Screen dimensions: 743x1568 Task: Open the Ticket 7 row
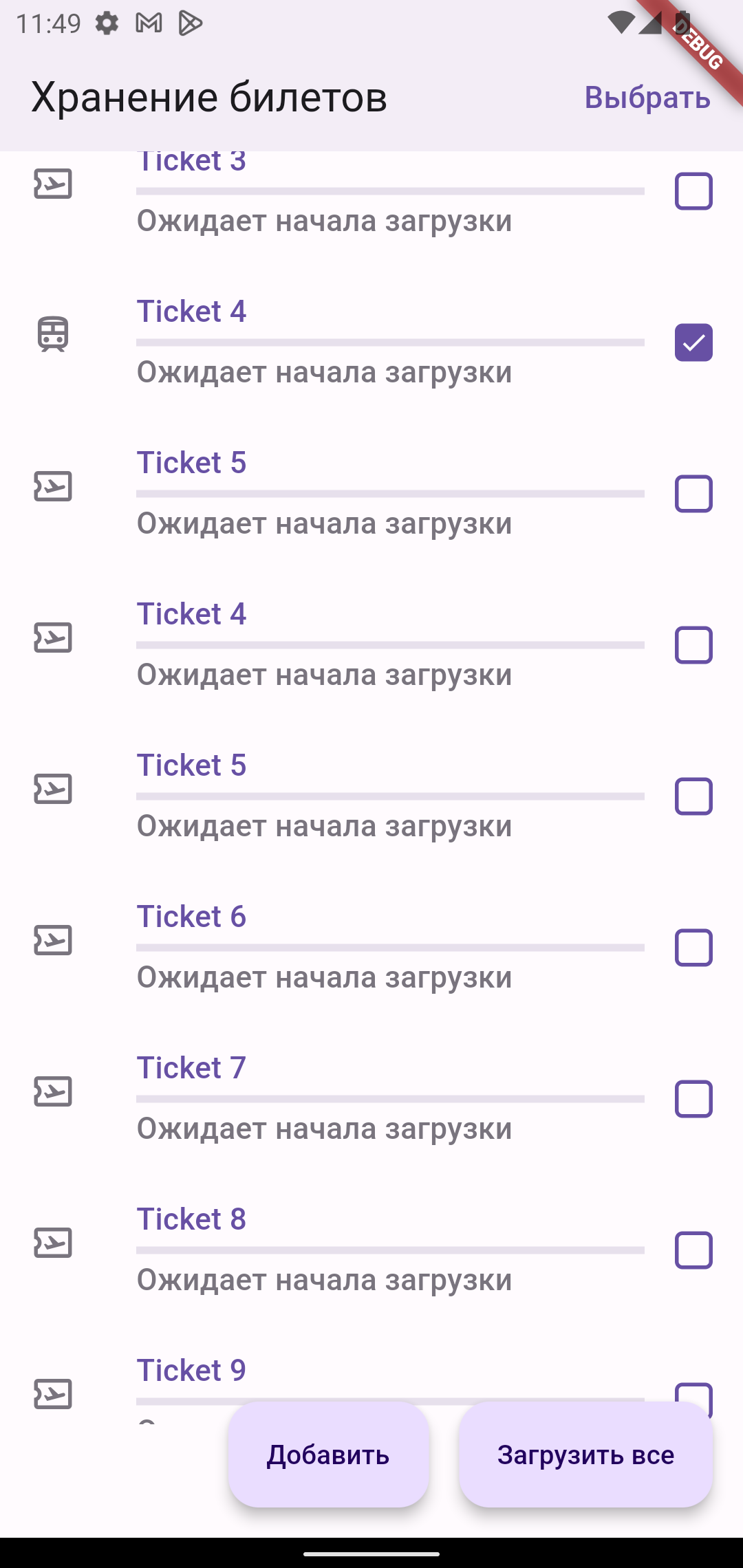point(371,1099)
